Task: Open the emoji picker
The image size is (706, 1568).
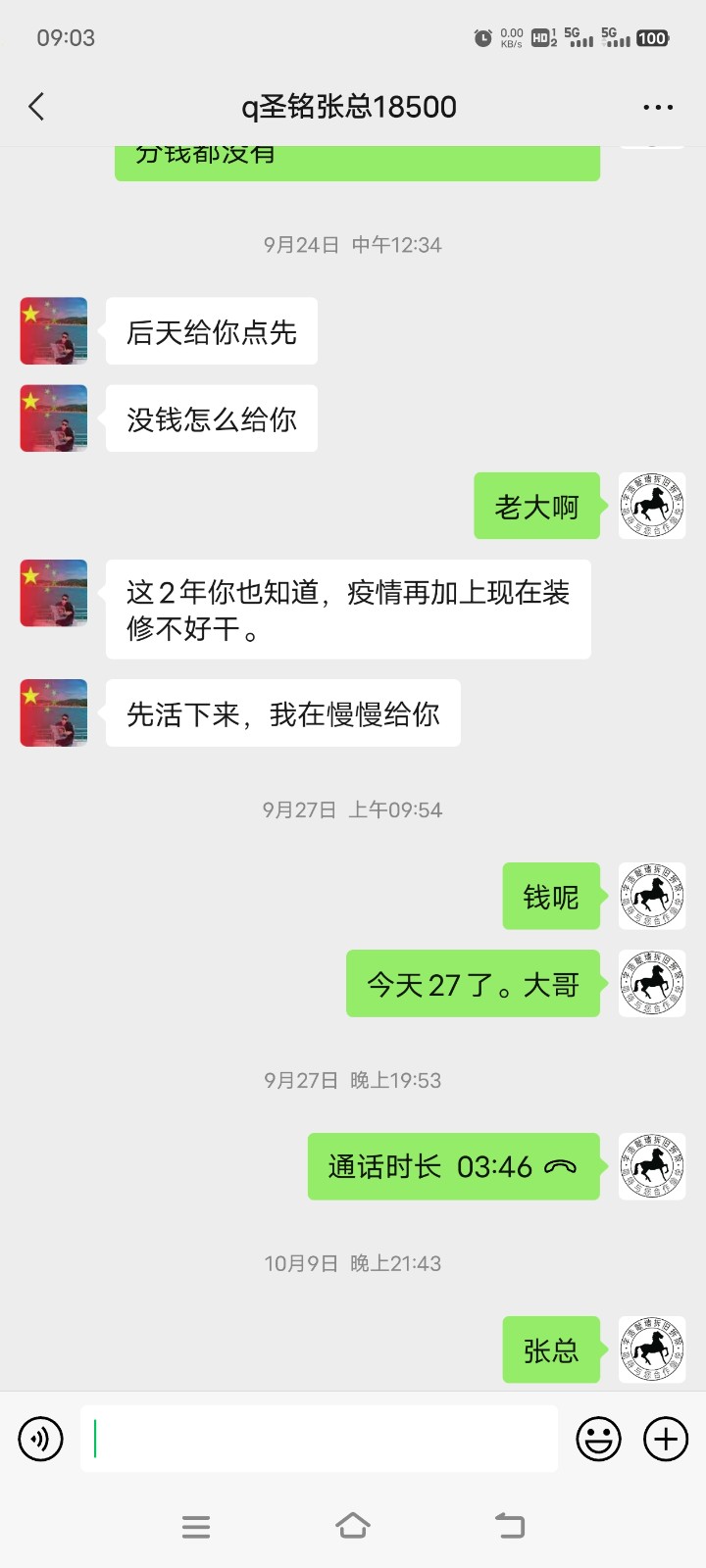Action: (x=598, y=1439)
